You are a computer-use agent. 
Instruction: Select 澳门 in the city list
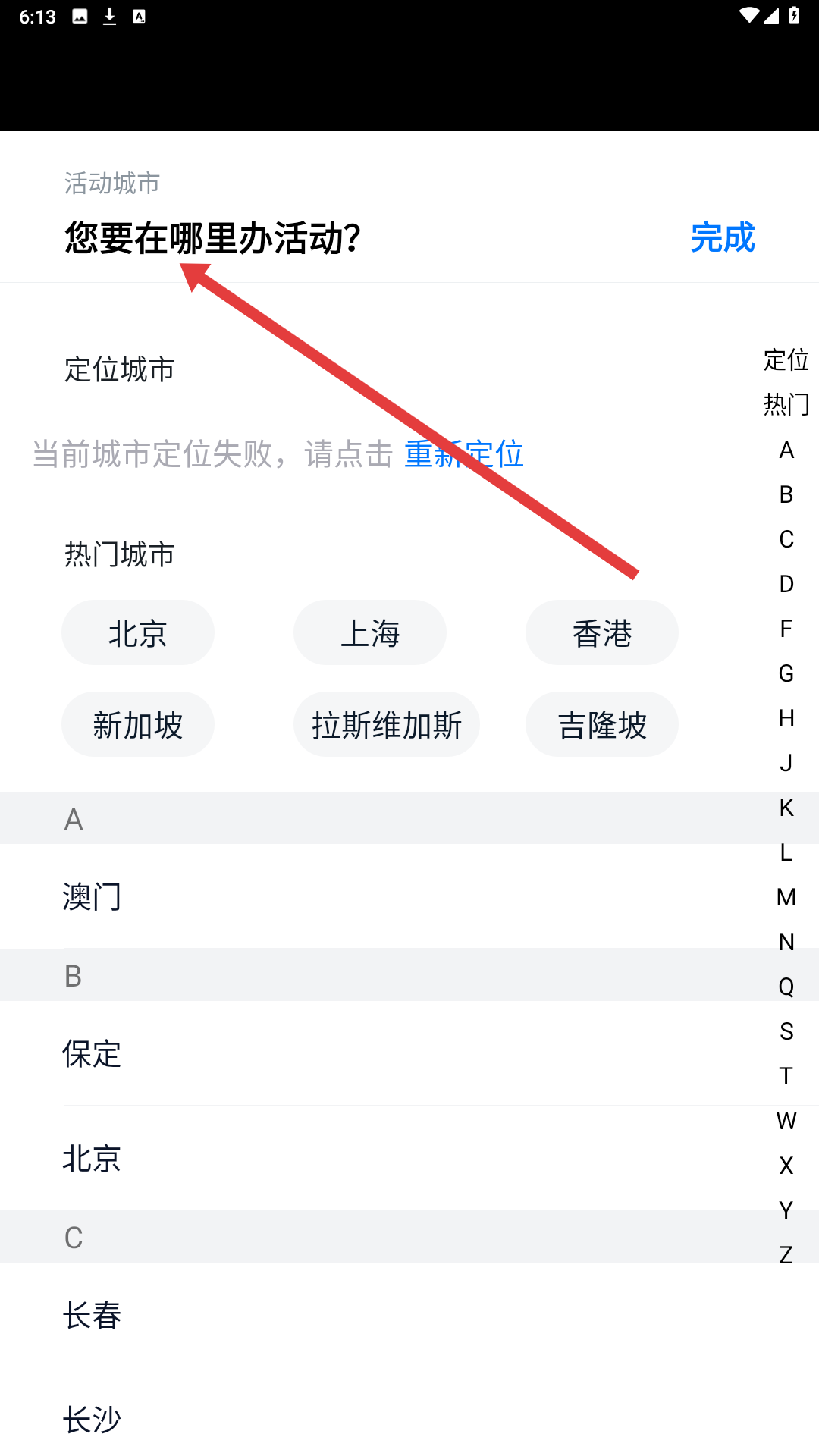93,897
